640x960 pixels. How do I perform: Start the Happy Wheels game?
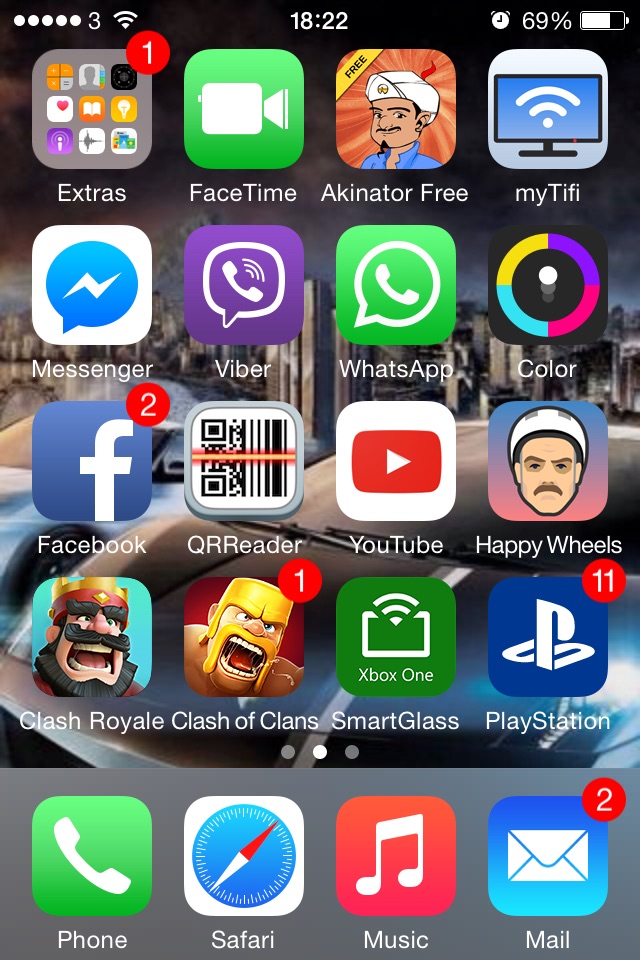pyautogui.click(x=548, y=461)
